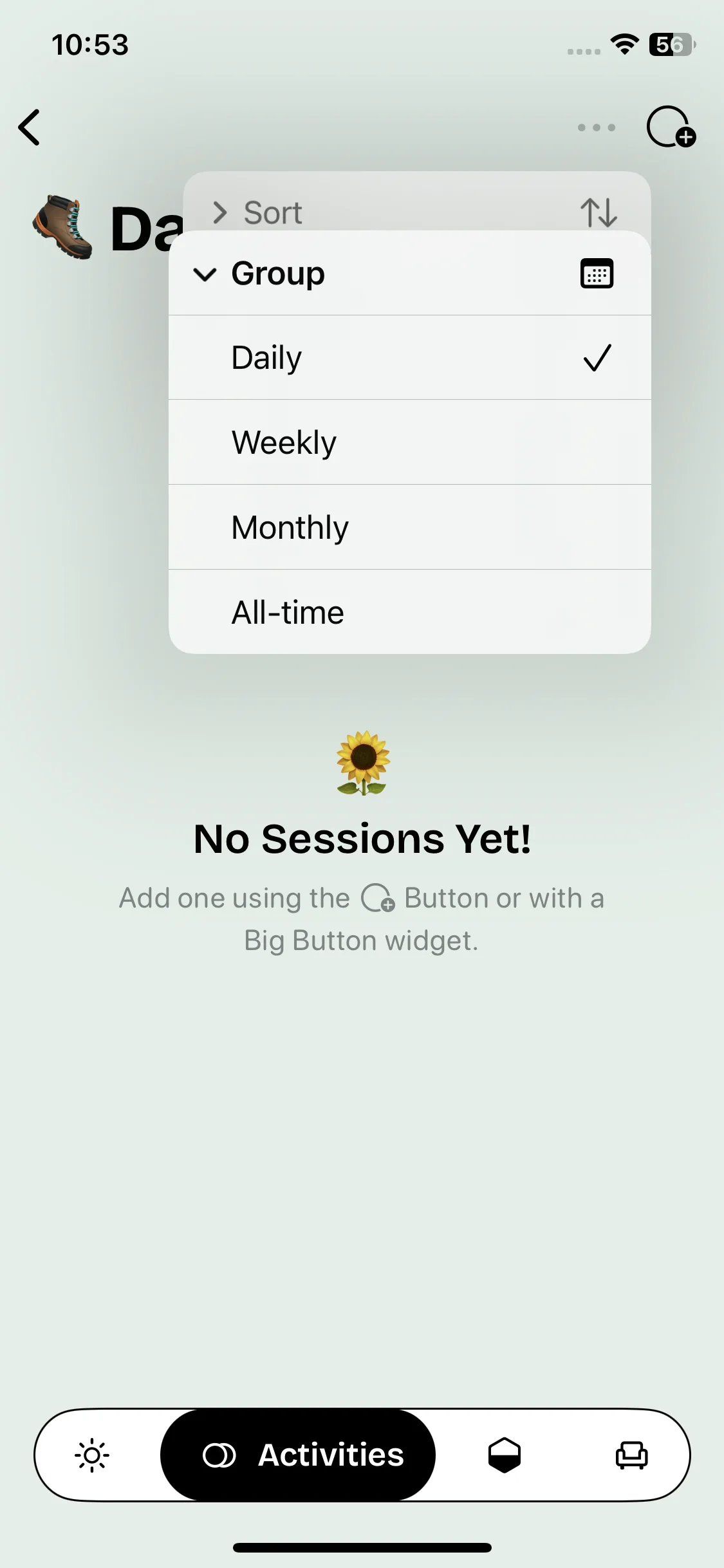724x1568 pixels.
Task: Open the armchair icon tab
Action: click(631, 1455)
